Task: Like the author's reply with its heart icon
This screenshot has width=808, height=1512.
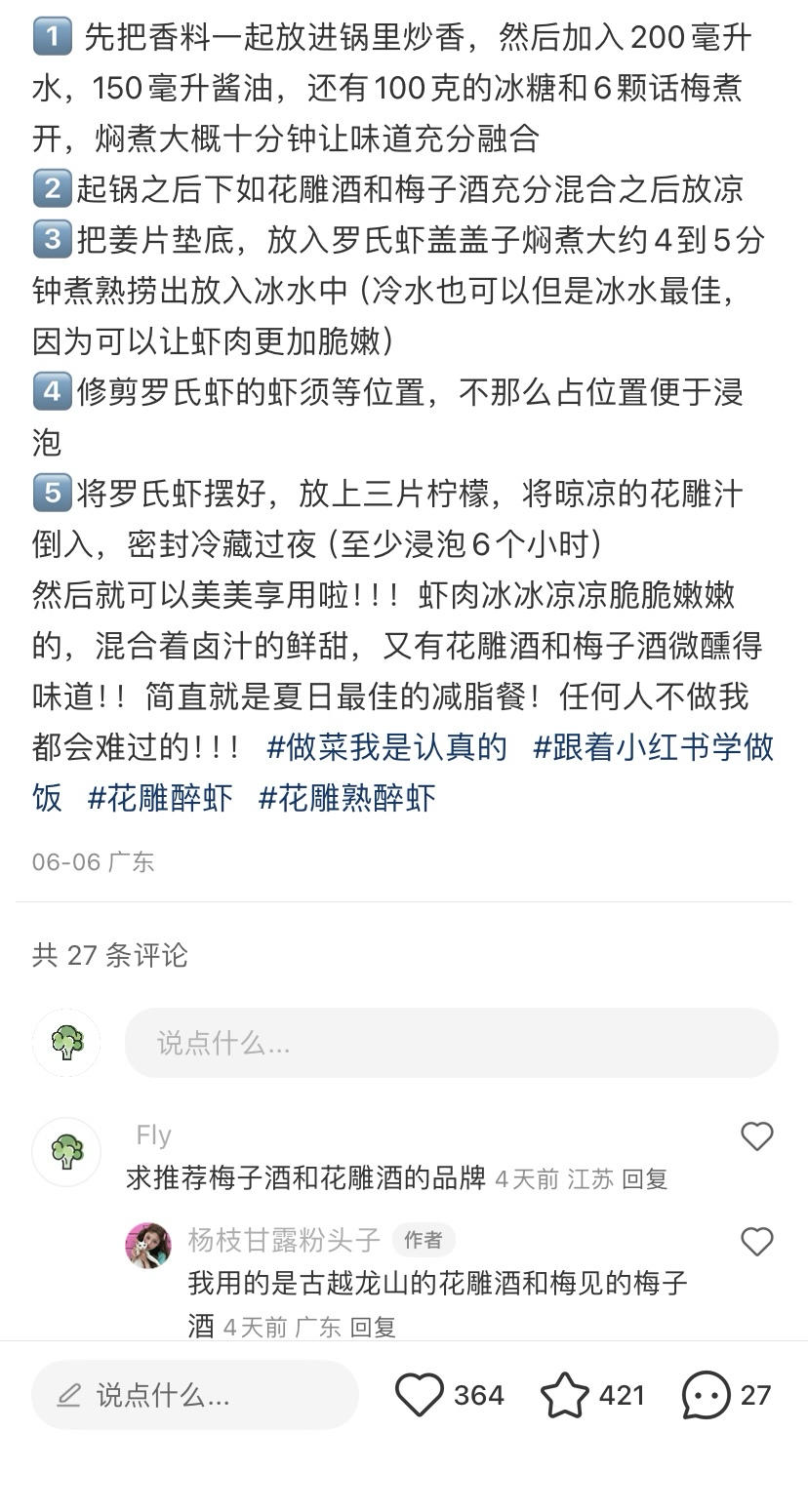Action: pyautogui.click(x=756, y=1242)
